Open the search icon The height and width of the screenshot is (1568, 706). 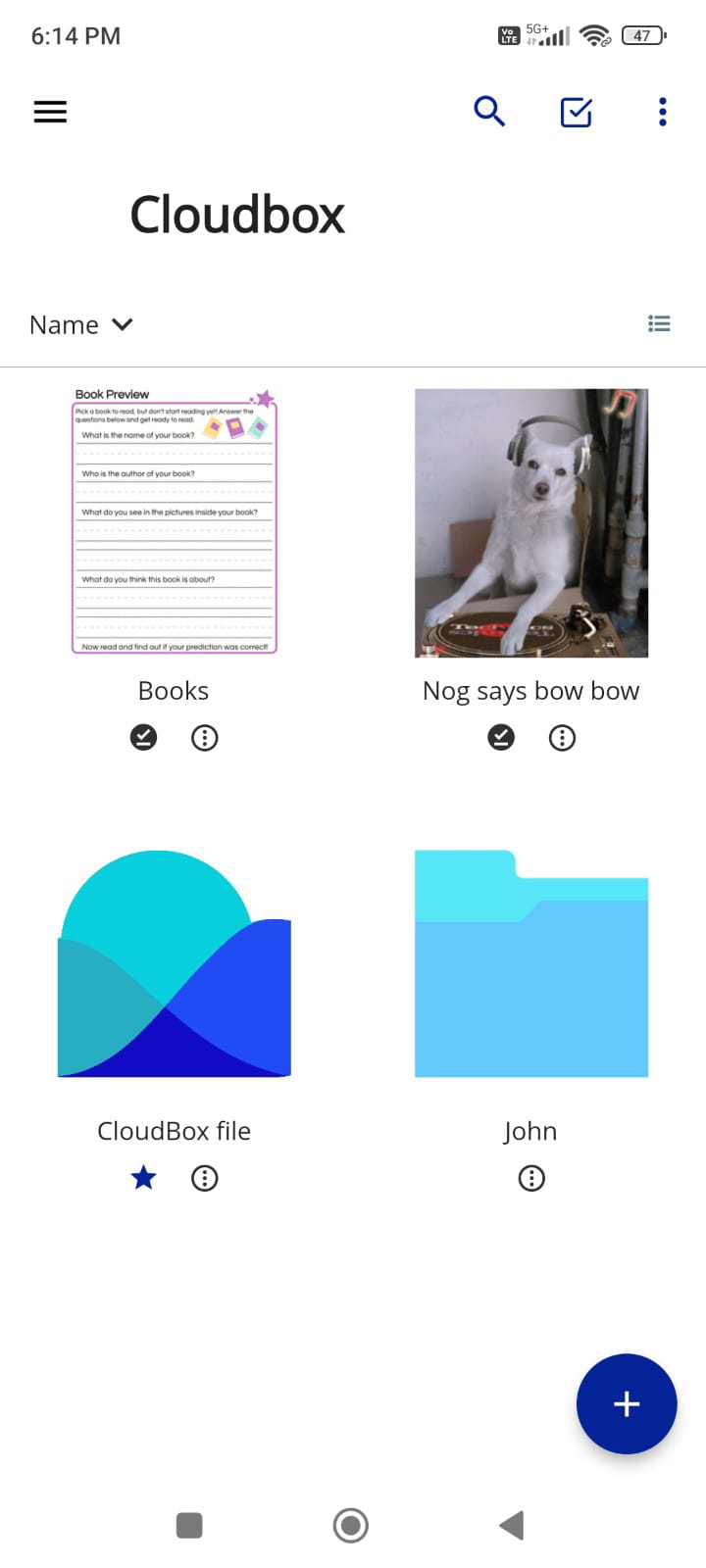(x=488, y=112)
